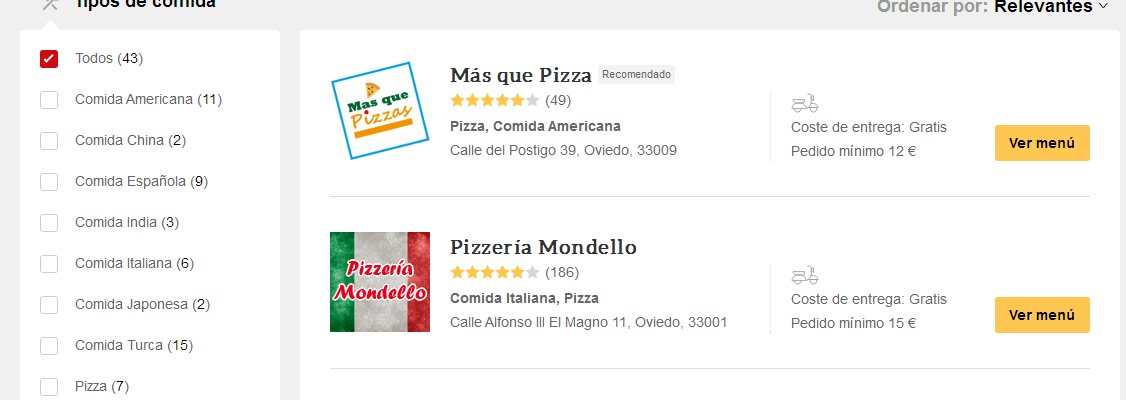
Task: Tick the Comida India checkbox
Action: click(x=49, y=223)
